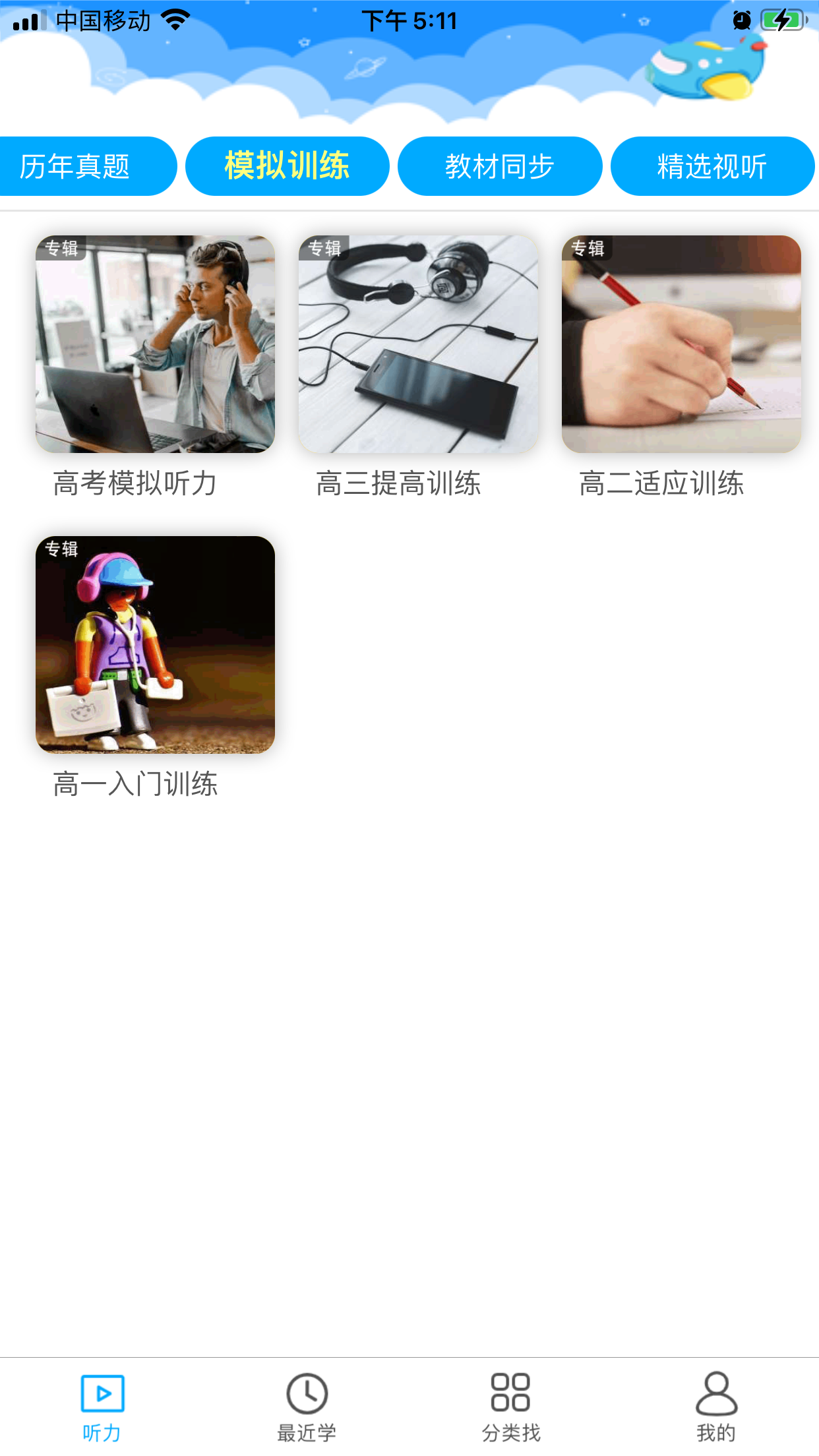Click the Wi-Fi icon in status bar
819x1456 pixels.
[x=174, y=20]
